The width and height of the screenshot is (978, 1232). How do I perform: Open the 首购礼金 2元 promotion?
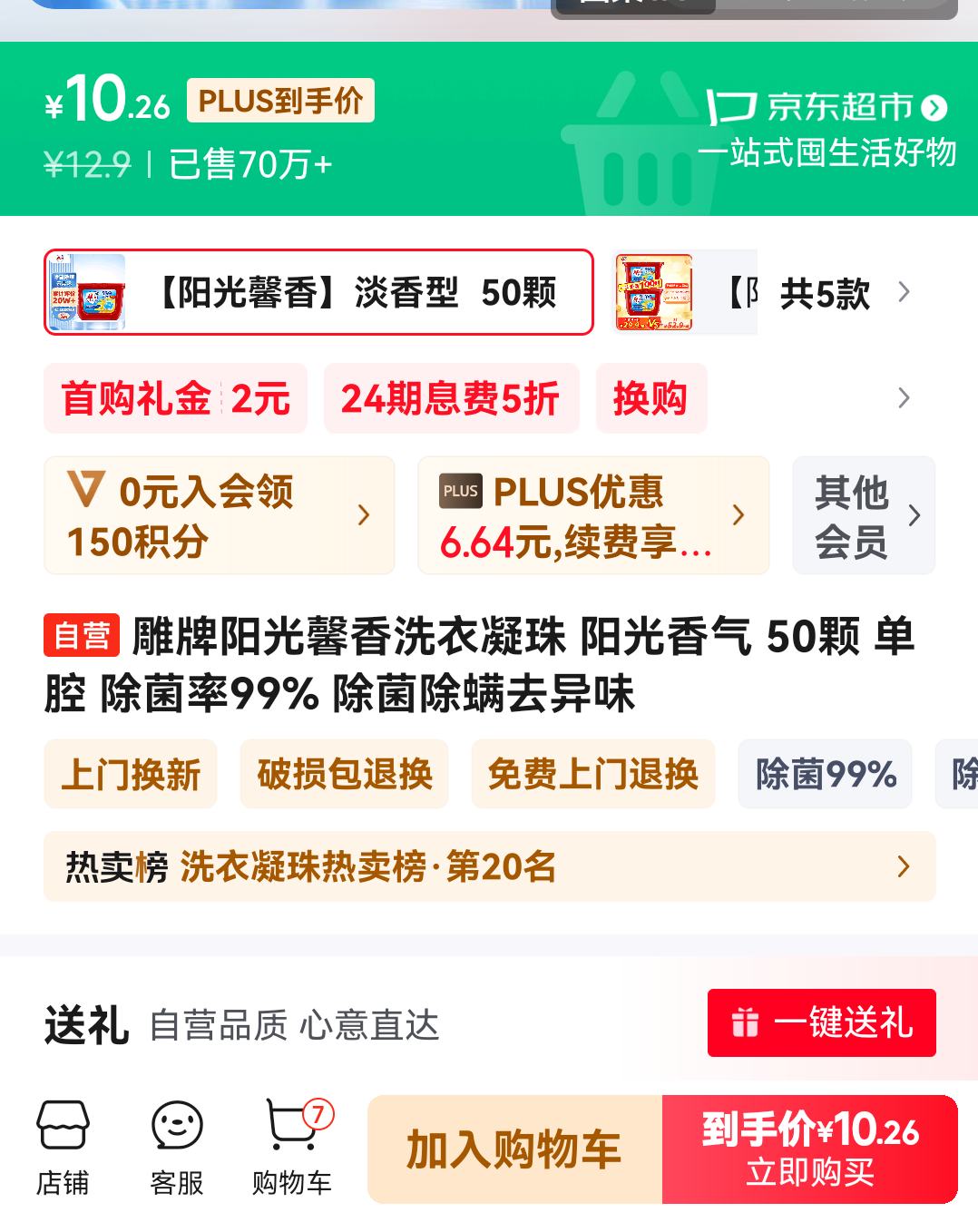pos(176,398)
